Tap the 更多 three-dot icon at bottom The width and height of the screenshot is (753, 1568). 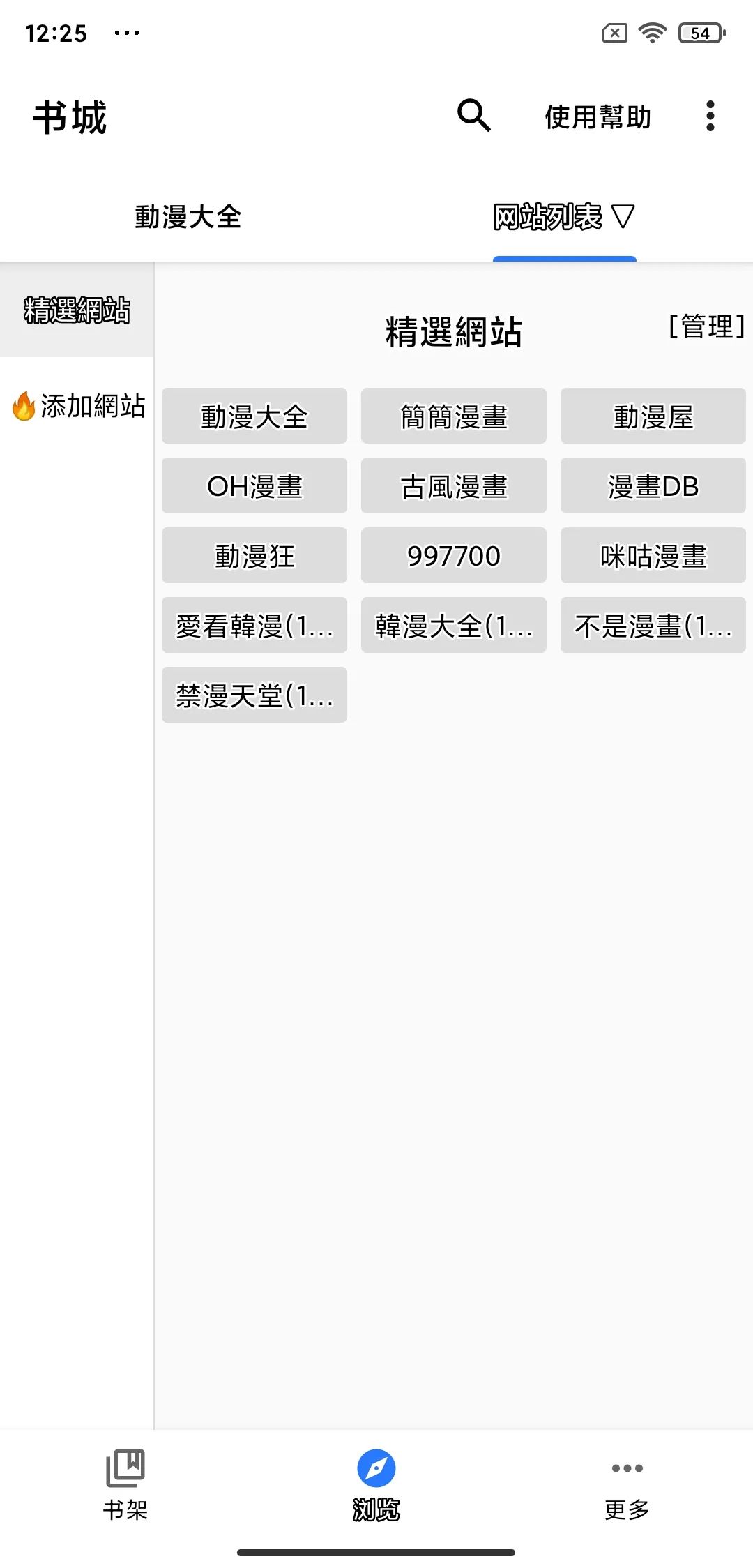(627, 1467)
